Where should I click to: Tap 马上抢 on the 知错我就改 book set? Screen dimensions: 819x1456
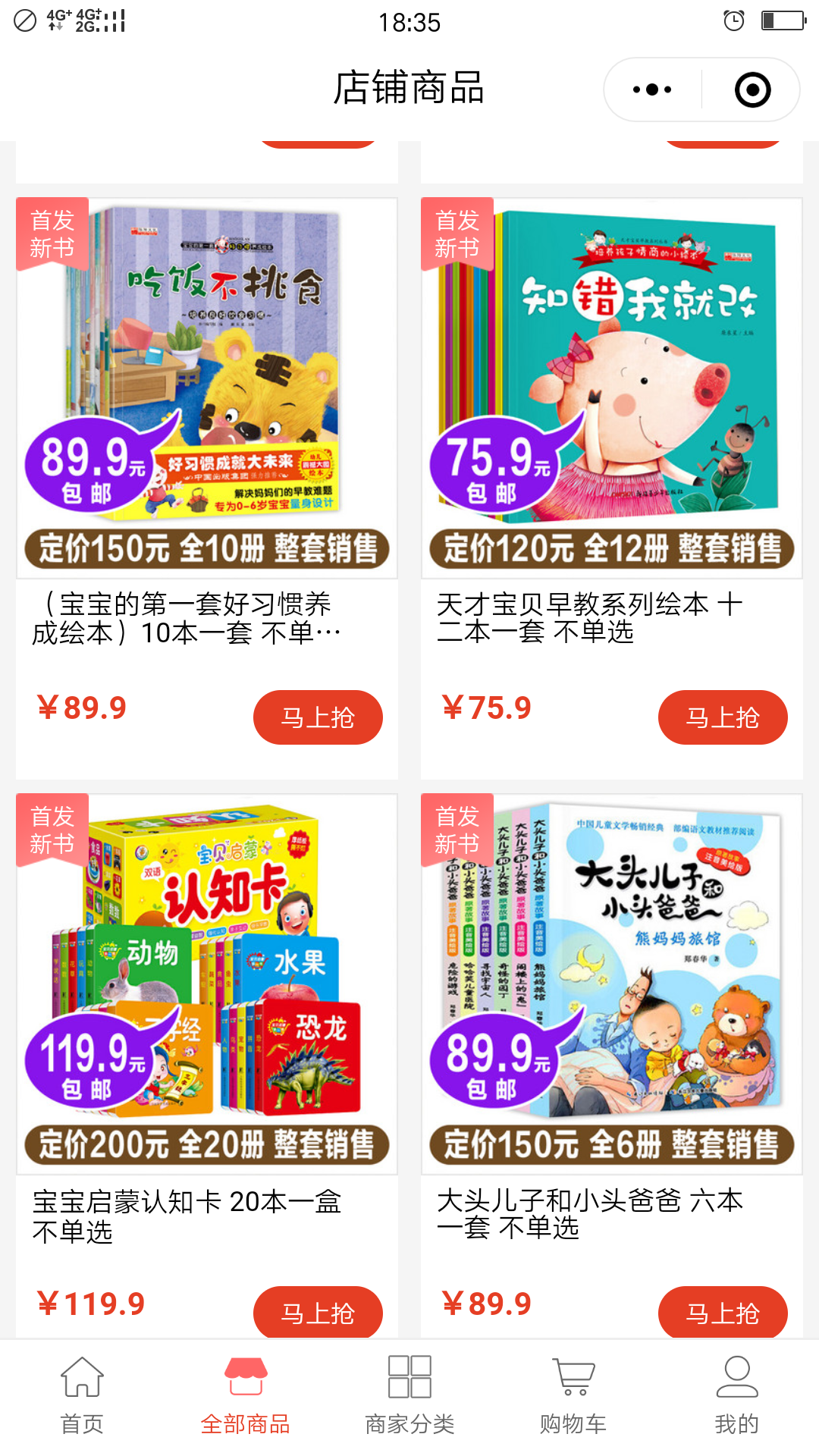[723, 716]
